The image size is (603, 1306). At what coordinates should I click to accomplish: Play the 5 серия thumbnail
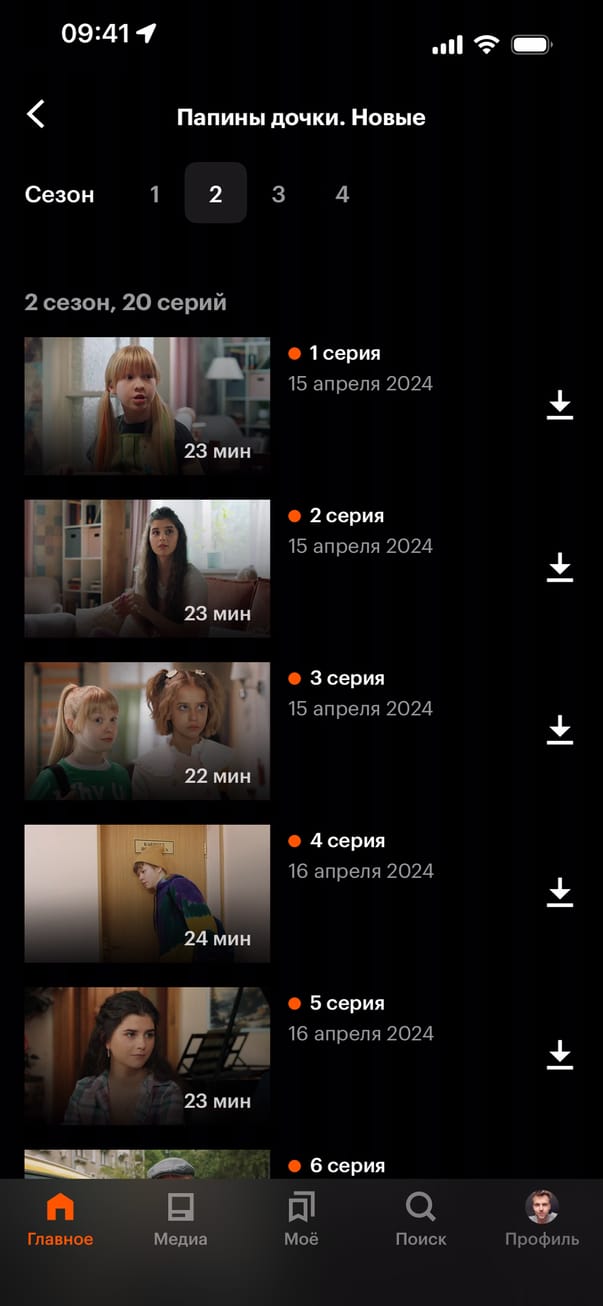147,1056
